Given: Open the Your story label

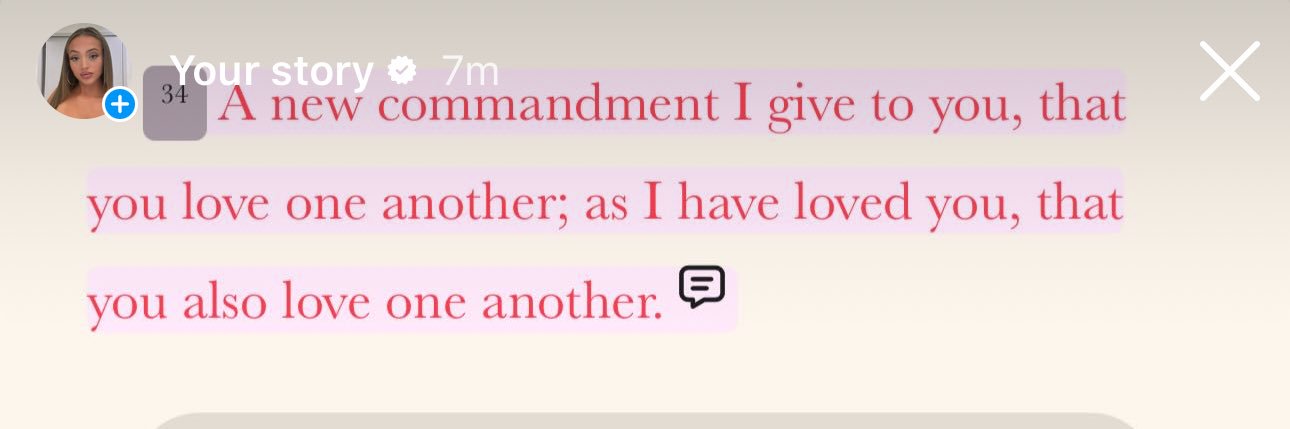Looking at the screenshot, I should pos(272,71).
